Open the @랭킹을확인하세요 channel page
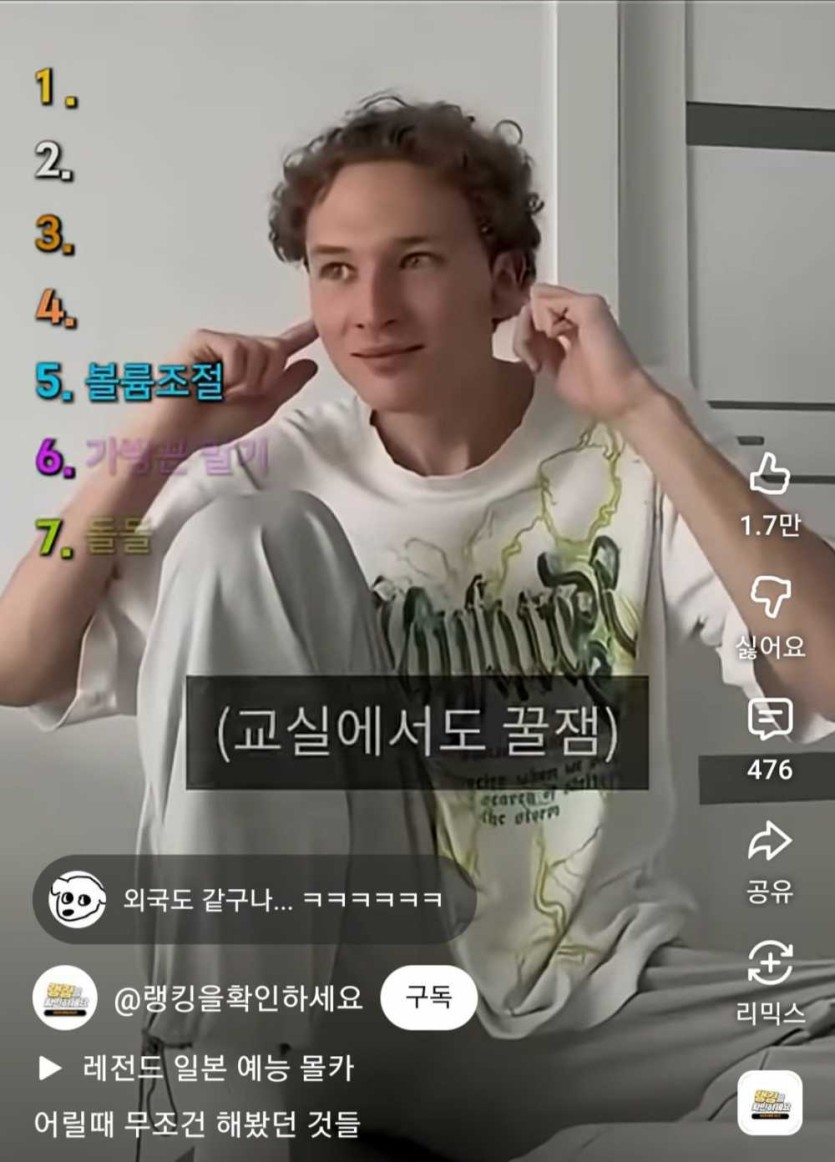 [238, 998]
